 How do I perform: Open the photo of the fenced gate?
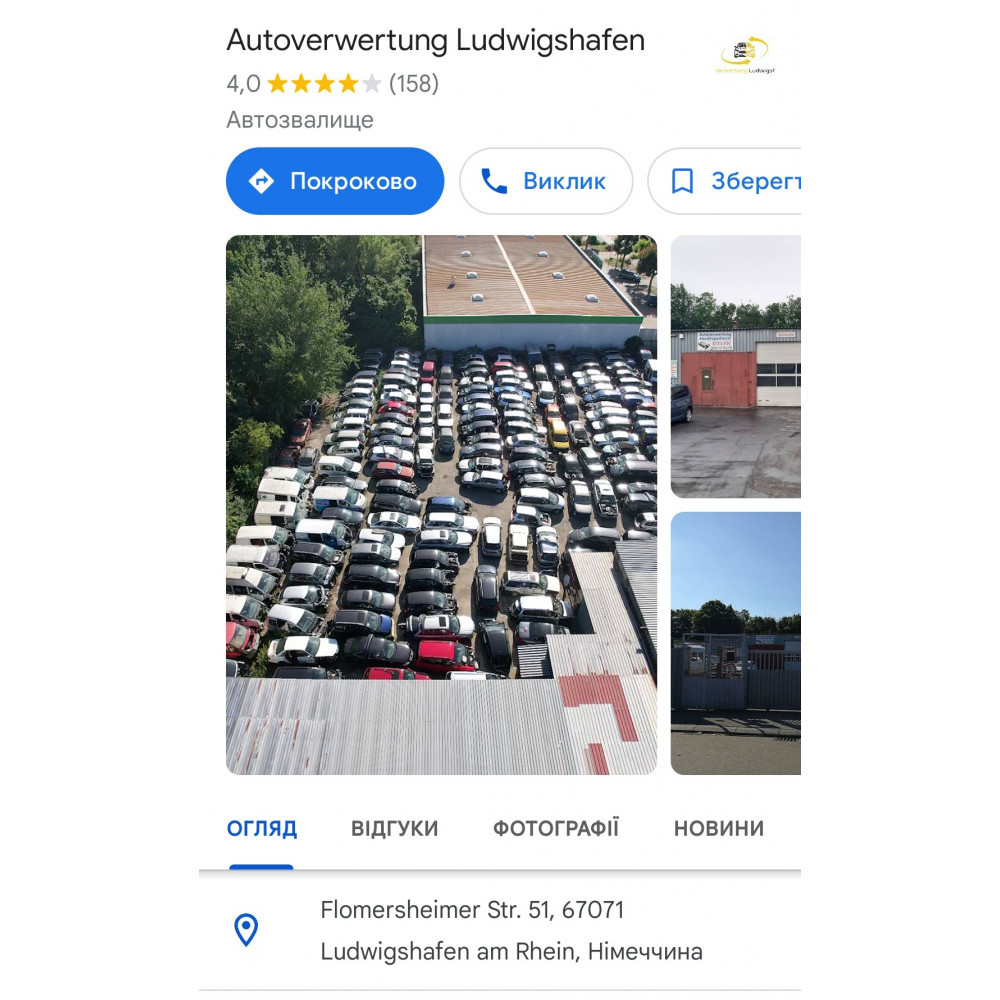tap(735, 643)
